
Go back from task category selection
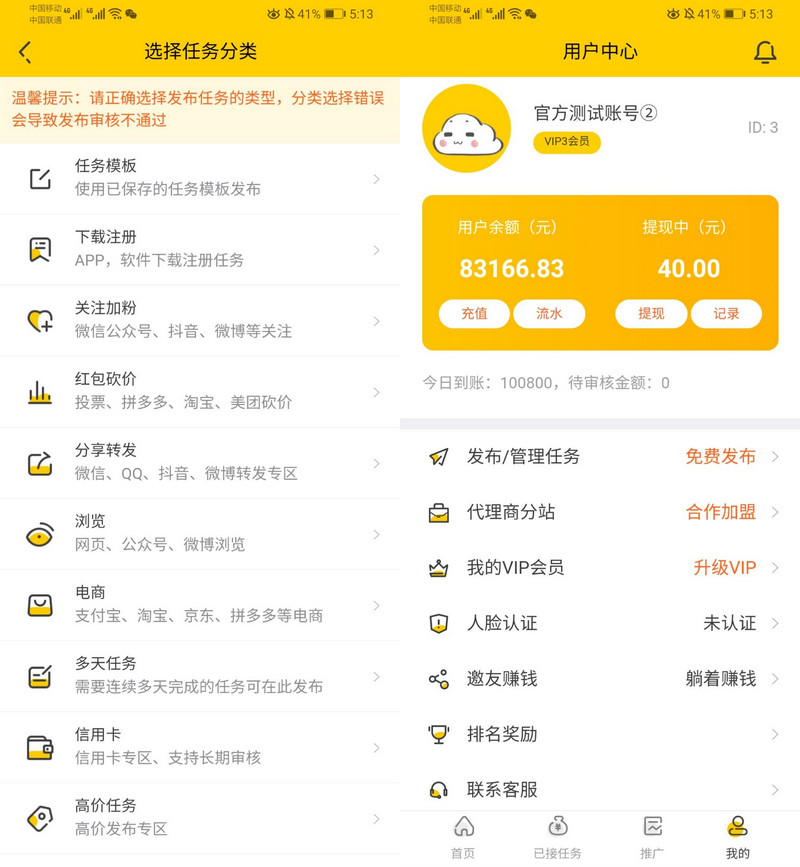pyautogui.click(x=25, y=52)
